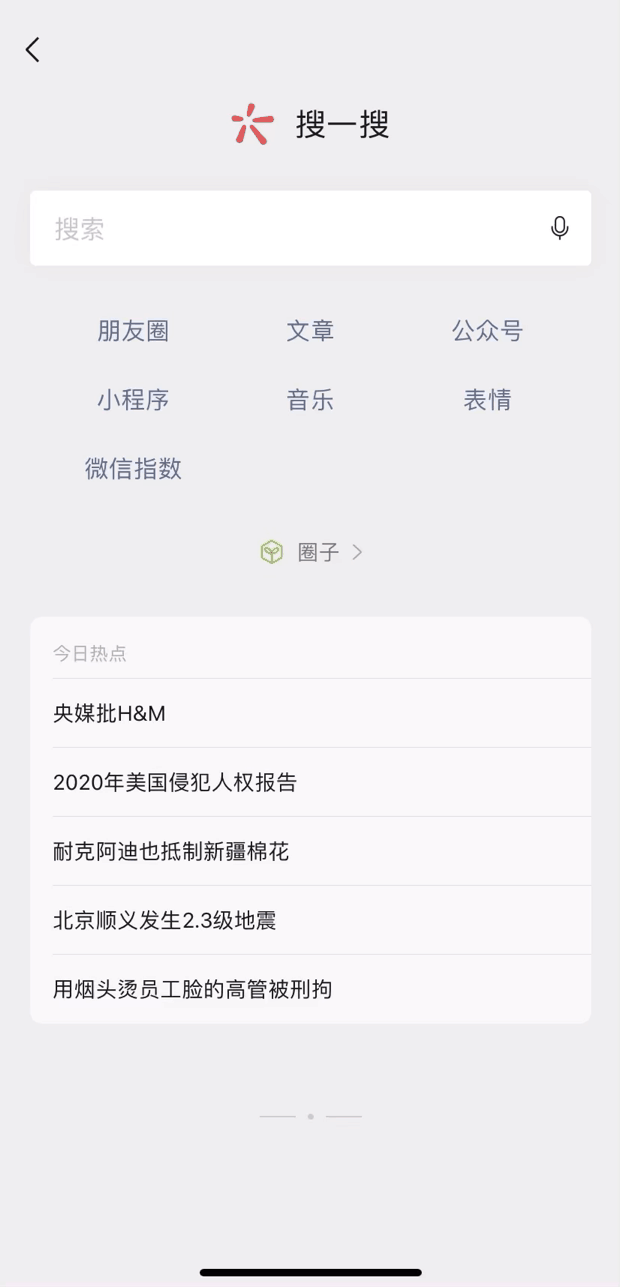Open hot topic 耐克阿迪也抵制新疆棉花
Screen dimensions: 620x1287
click(310, 852)
